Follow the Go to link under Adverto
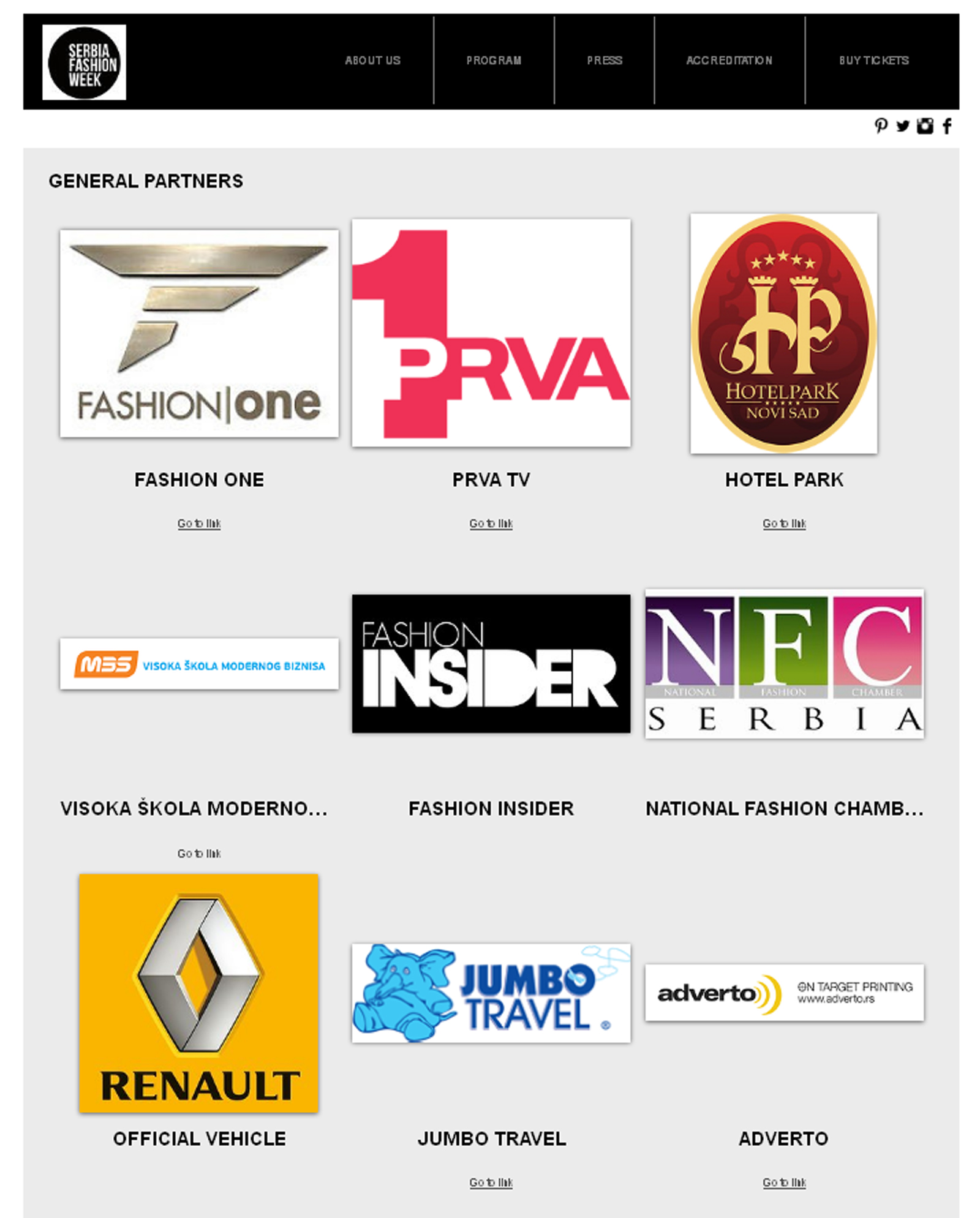Image resolution: width=980 pixels, height=1218 pixels. pos(784,1182)
